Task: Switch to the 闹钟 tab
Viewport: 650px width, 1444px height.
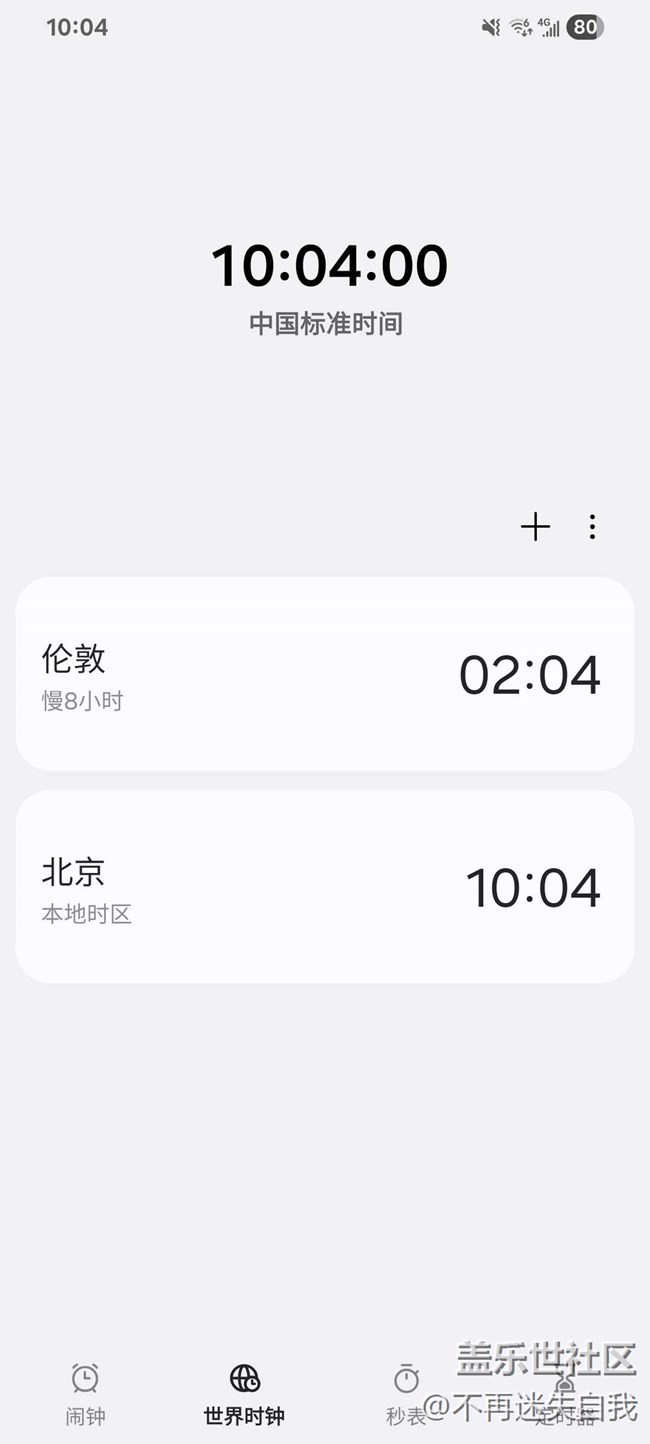Action: click(85, 1394)
